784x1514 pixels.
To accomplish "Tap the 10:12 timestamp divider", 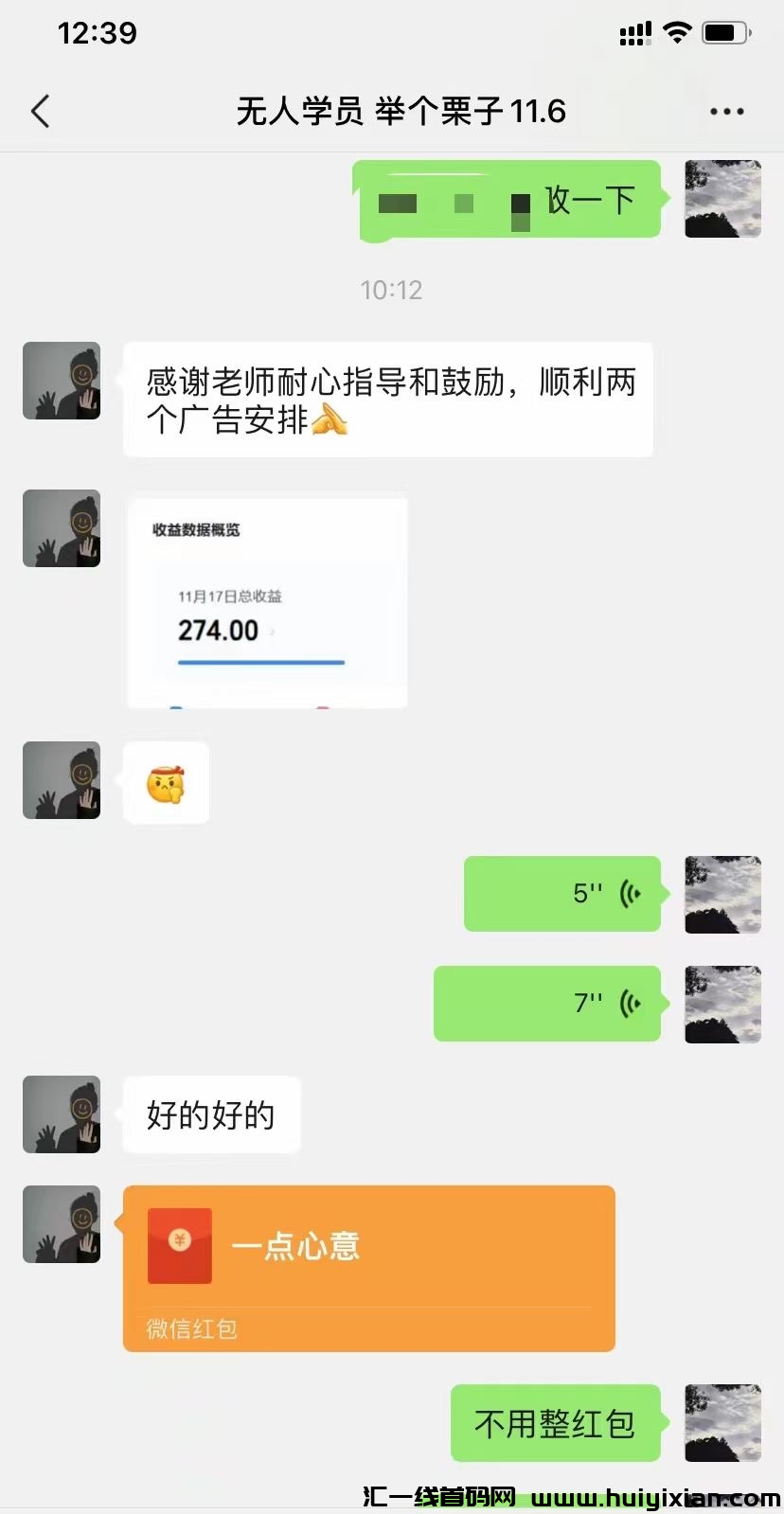I will pos(392,290).
